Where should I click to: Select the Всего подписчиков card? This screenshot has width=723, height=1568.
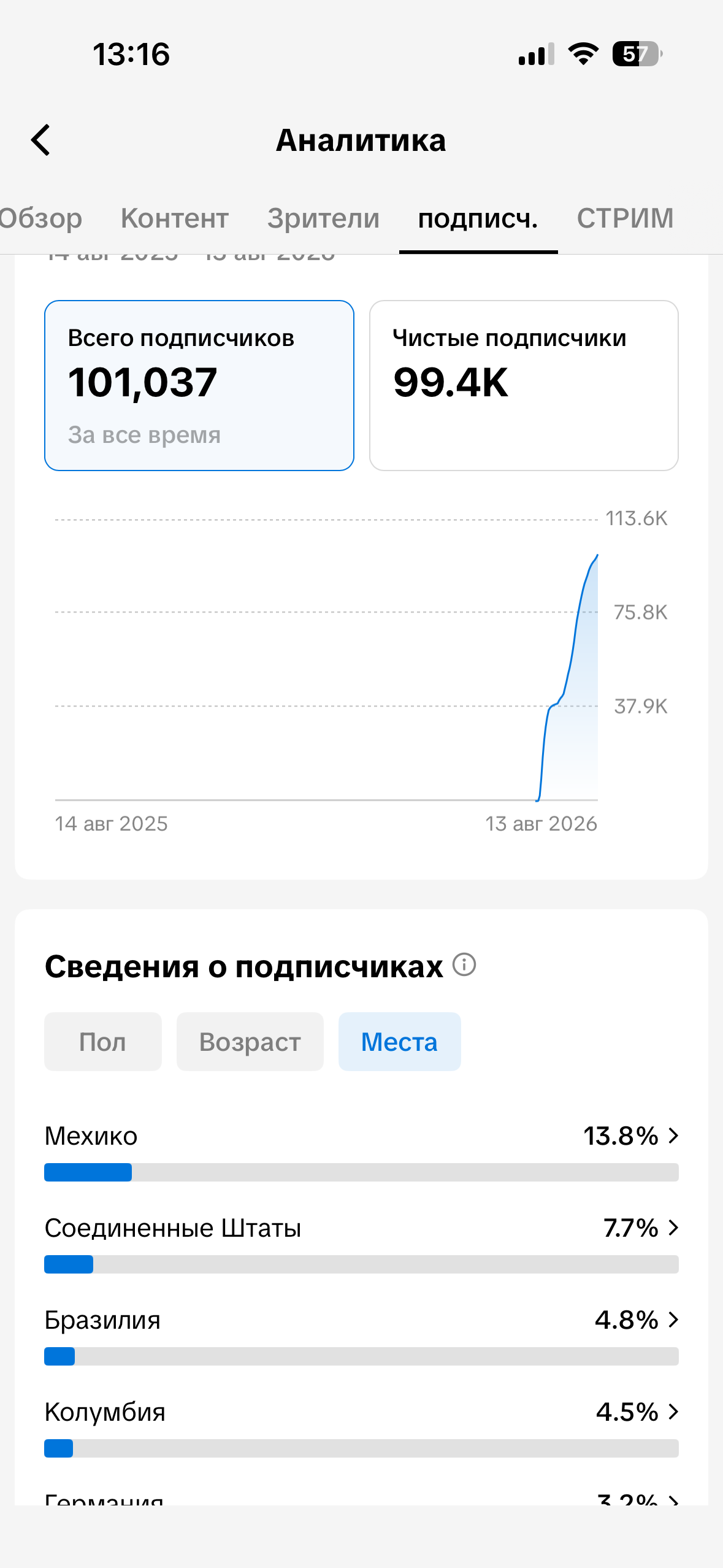click(x=199, y=385)
